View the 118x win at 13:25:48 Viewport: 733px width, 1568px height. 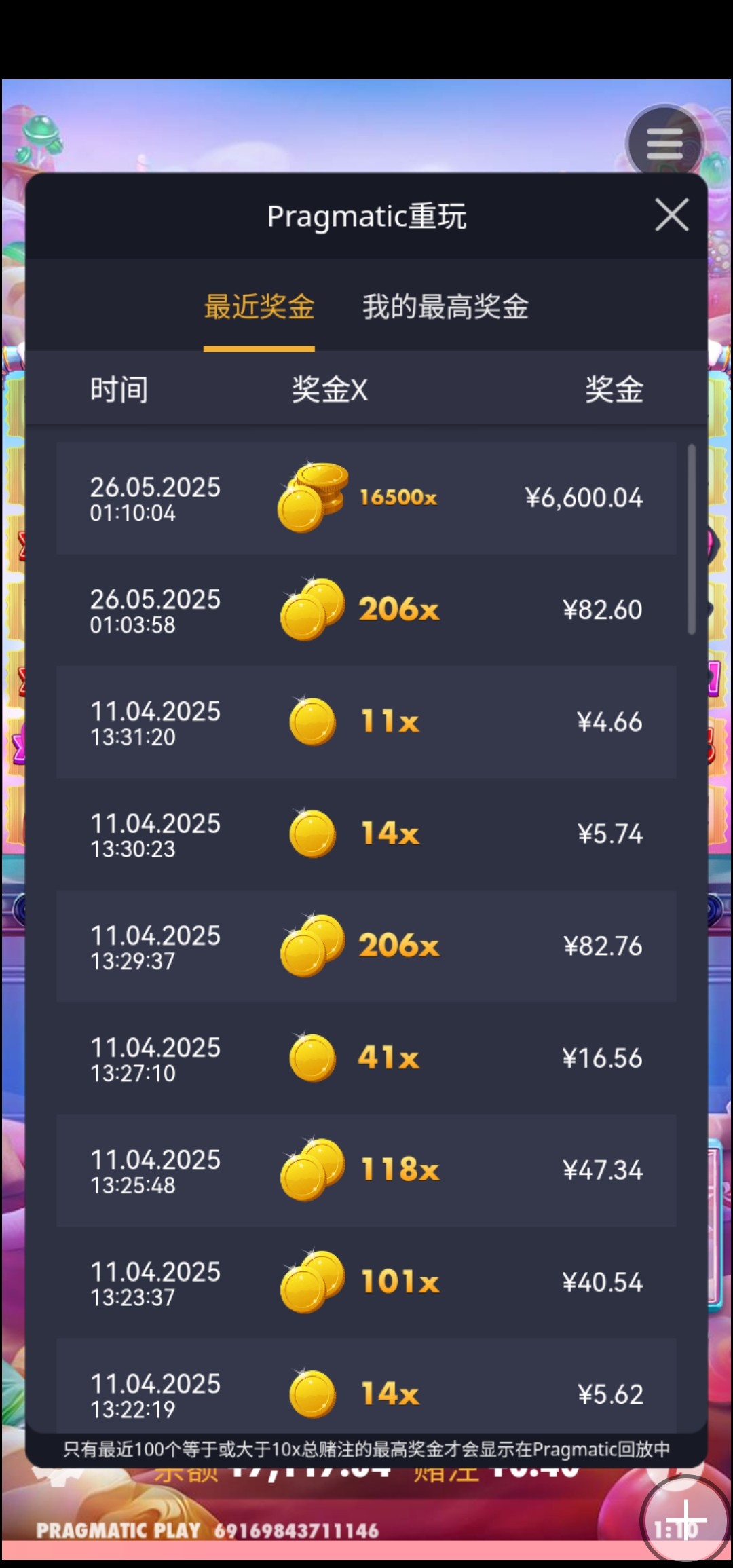pos(366,1170)
